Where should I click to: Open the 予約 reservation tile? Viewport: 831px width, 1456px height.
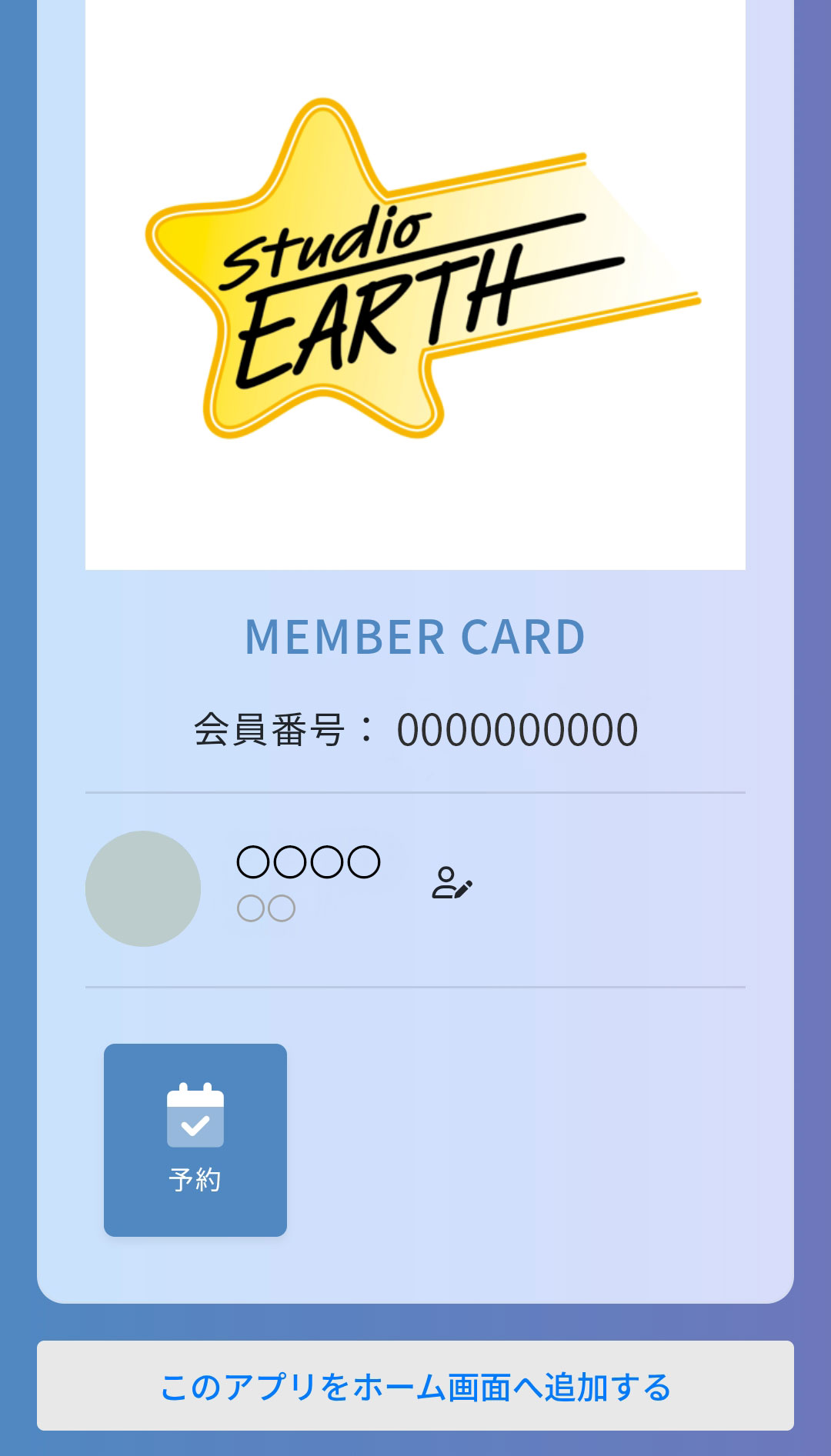click(x=195, y=1139)
